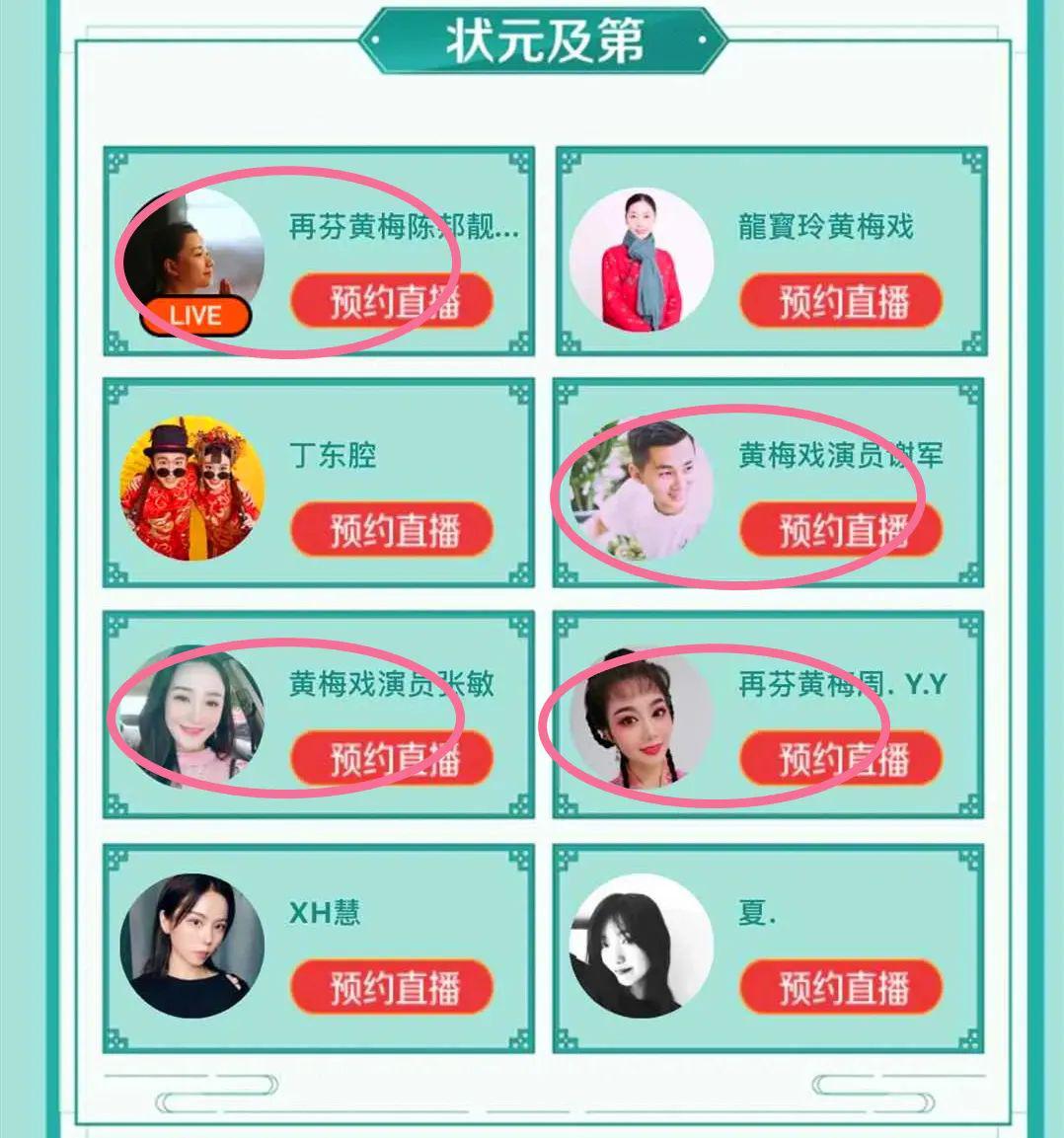This screenshot has width=1064, height=1138.
Task: Reserve 黄梅戏演员张敏's livestream
Action: 390,760
